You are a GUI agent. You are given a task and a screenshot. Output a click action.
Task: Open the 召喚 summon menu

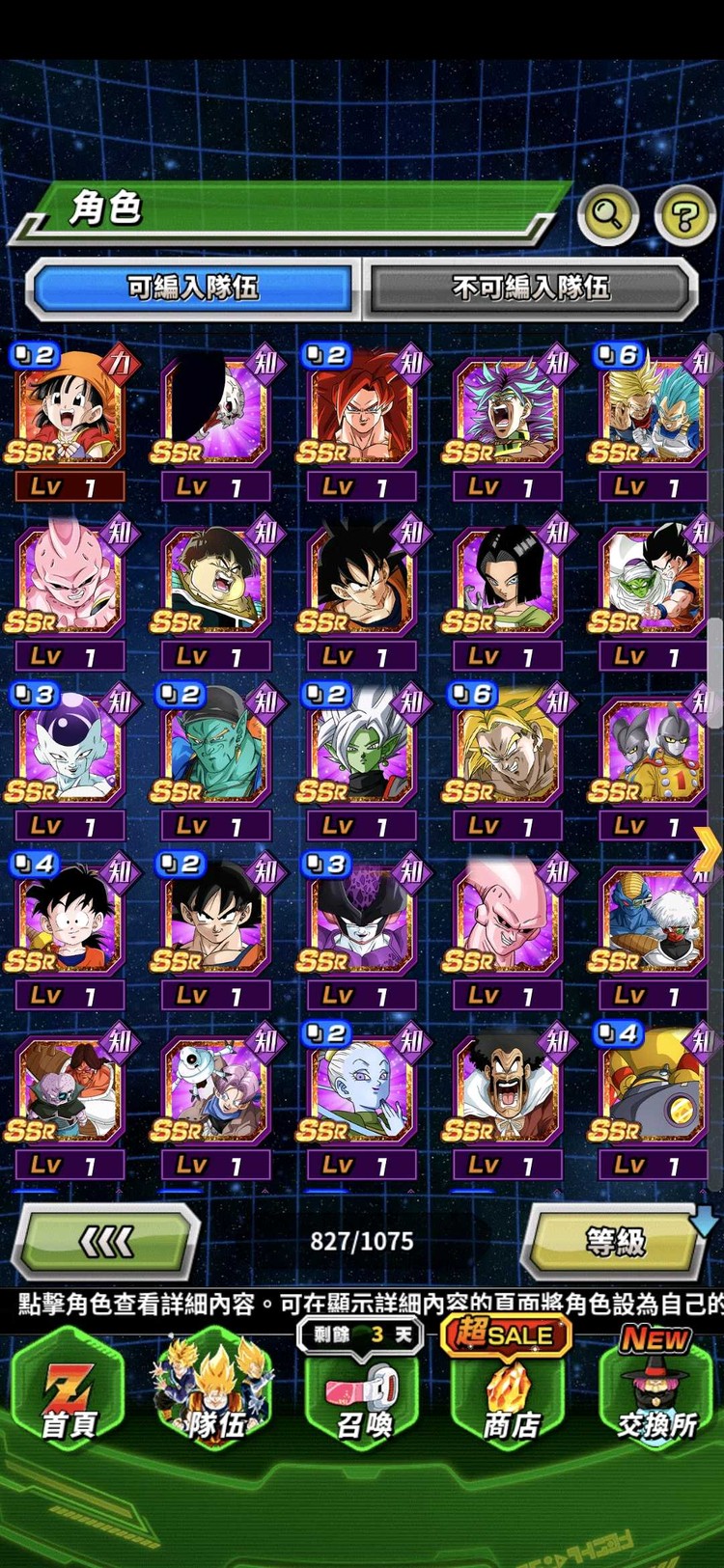(363, 1394)
